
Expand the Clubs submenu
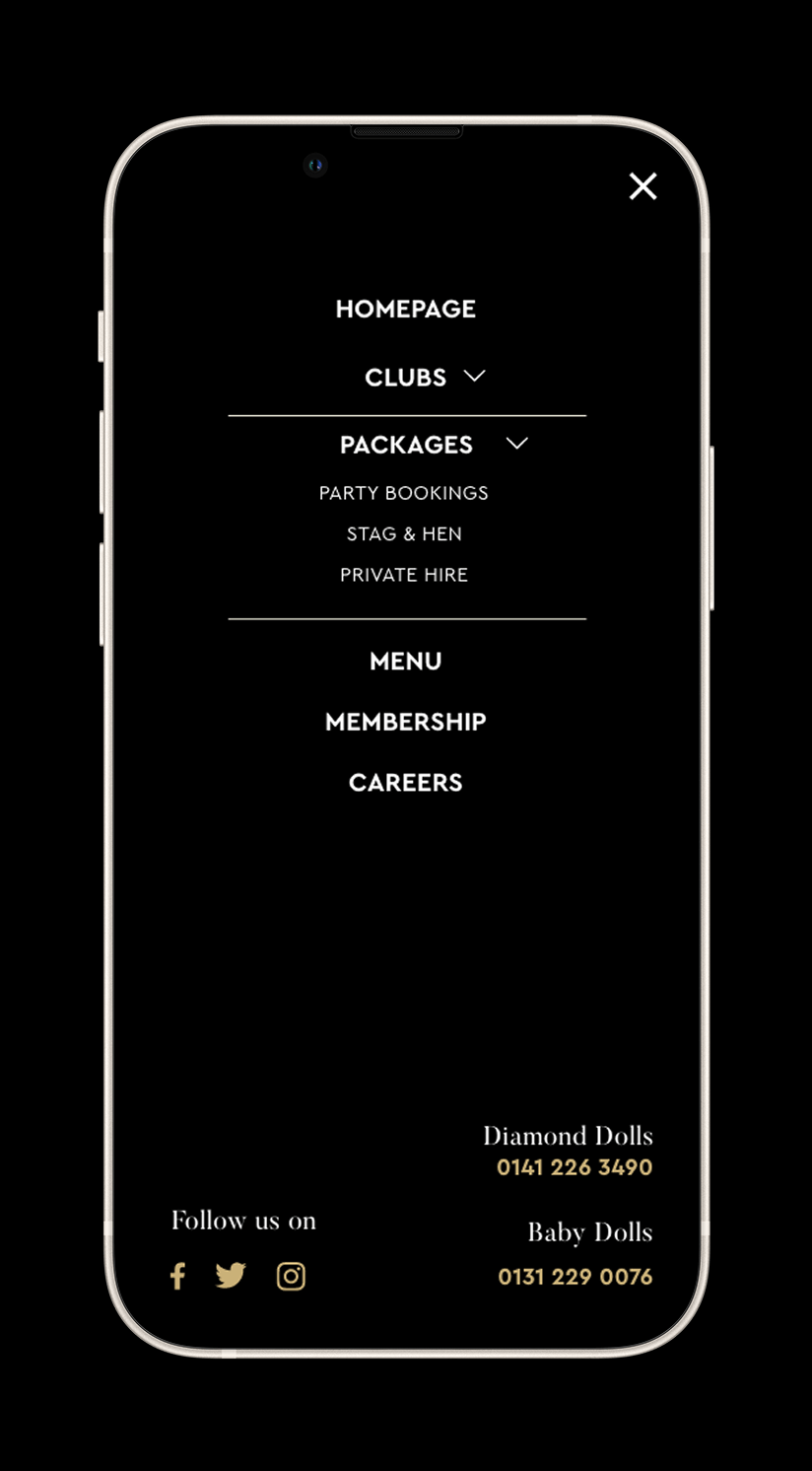474,377
